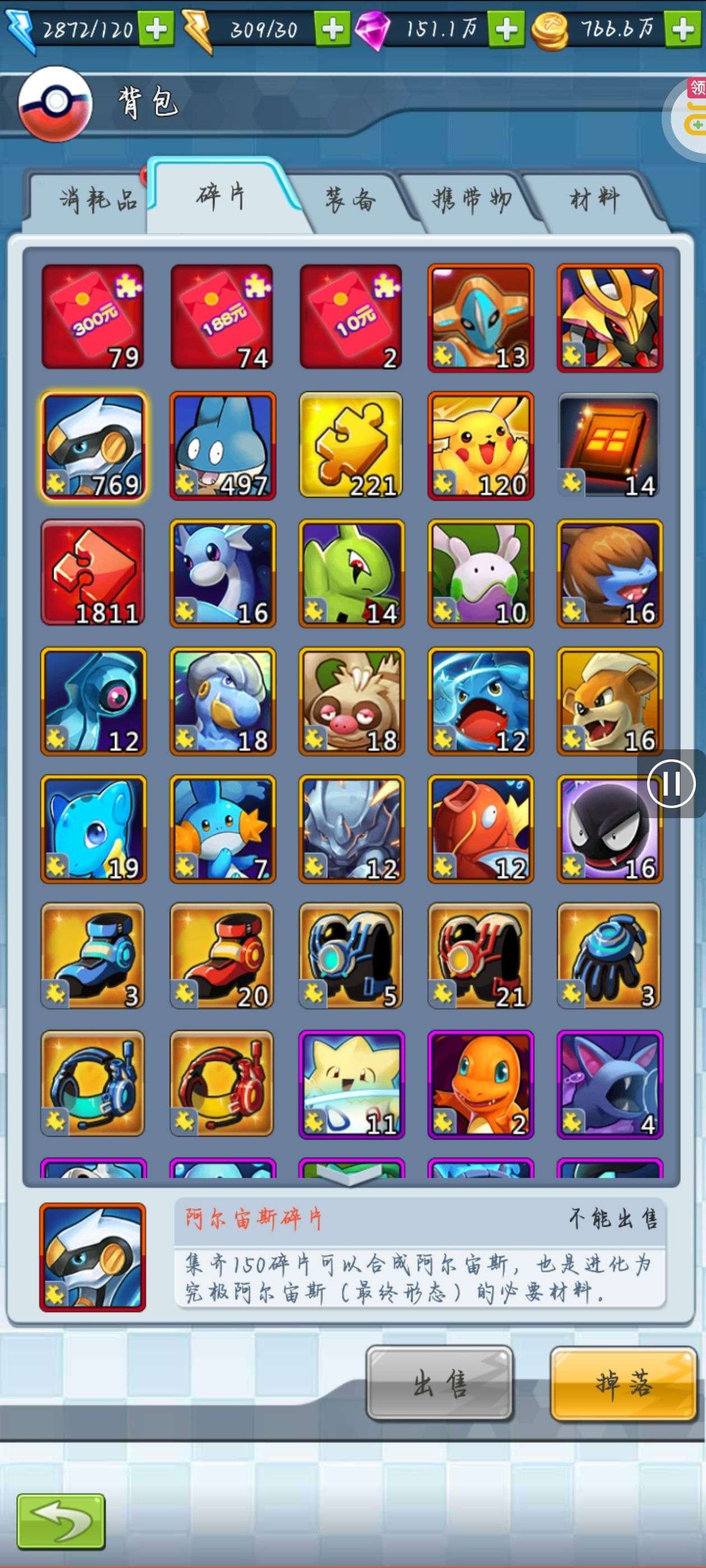Select the 300元 red envelope fragment
Viewport: 706px width, 1568px height.
[92, 316]
